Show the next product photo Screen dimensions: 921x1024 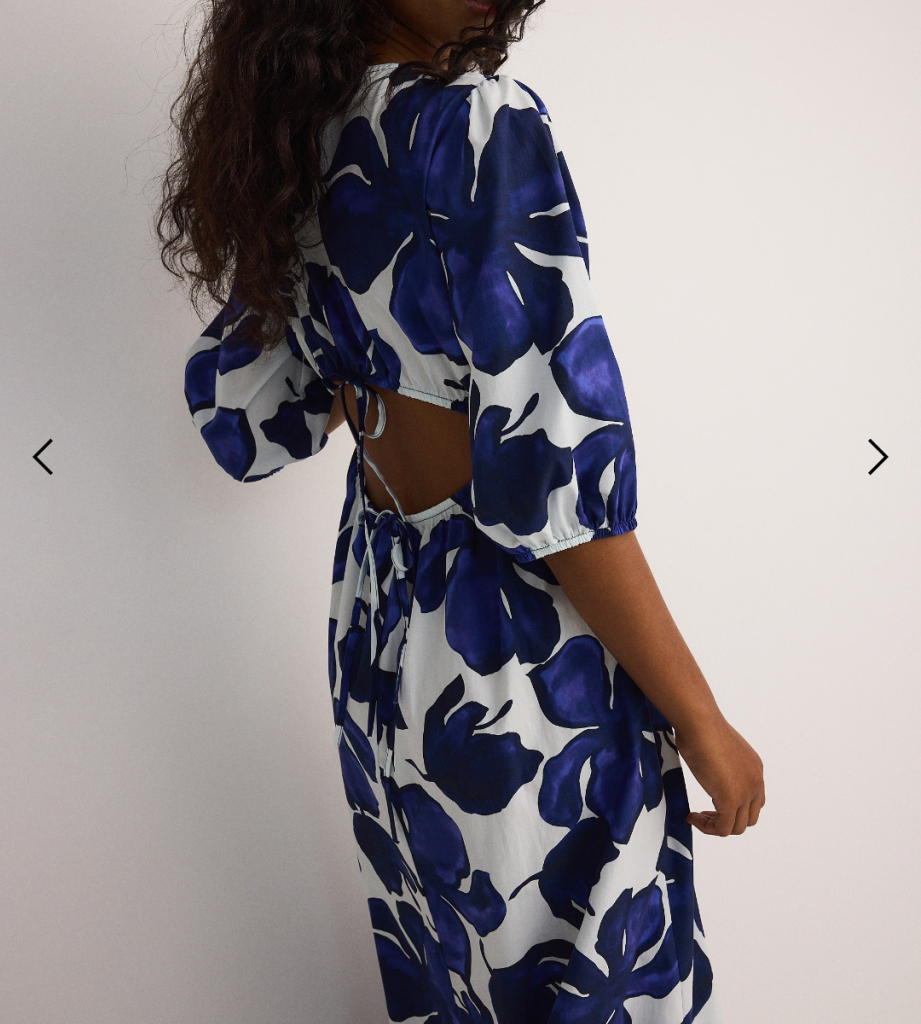click(x=877, y=457)
